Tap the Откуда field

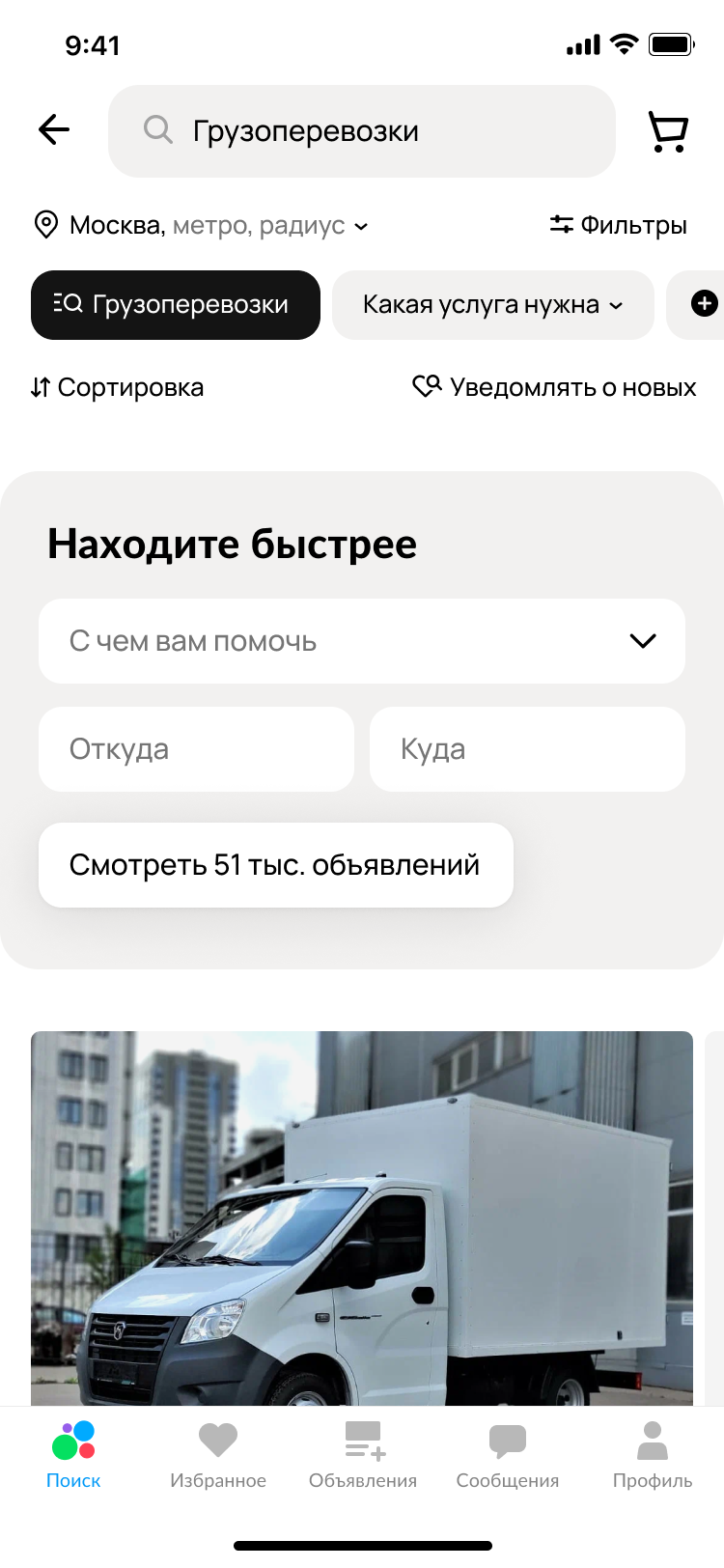(196, 749)
